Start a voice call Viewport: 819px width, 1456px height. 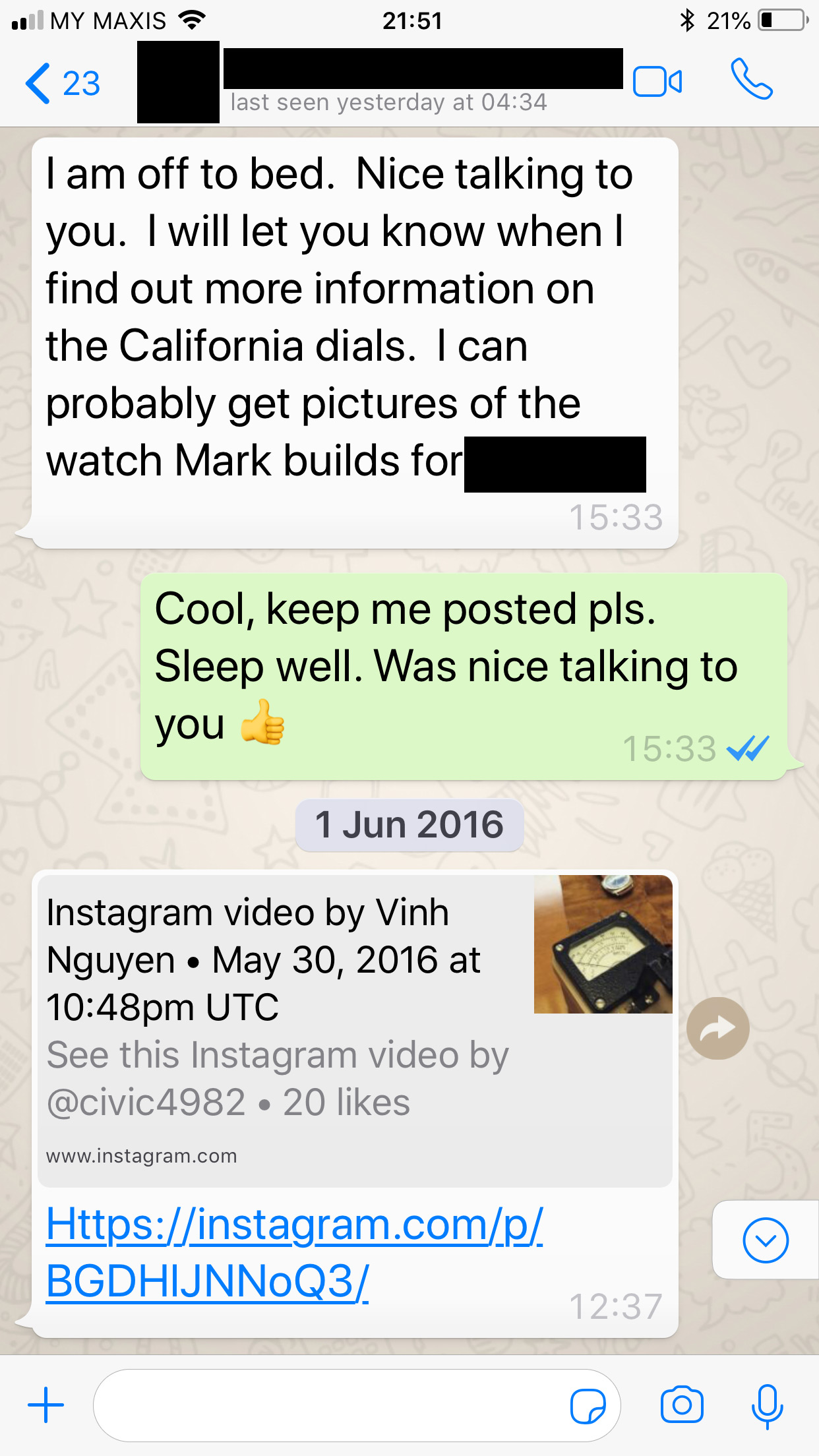[x=751, y=80]
